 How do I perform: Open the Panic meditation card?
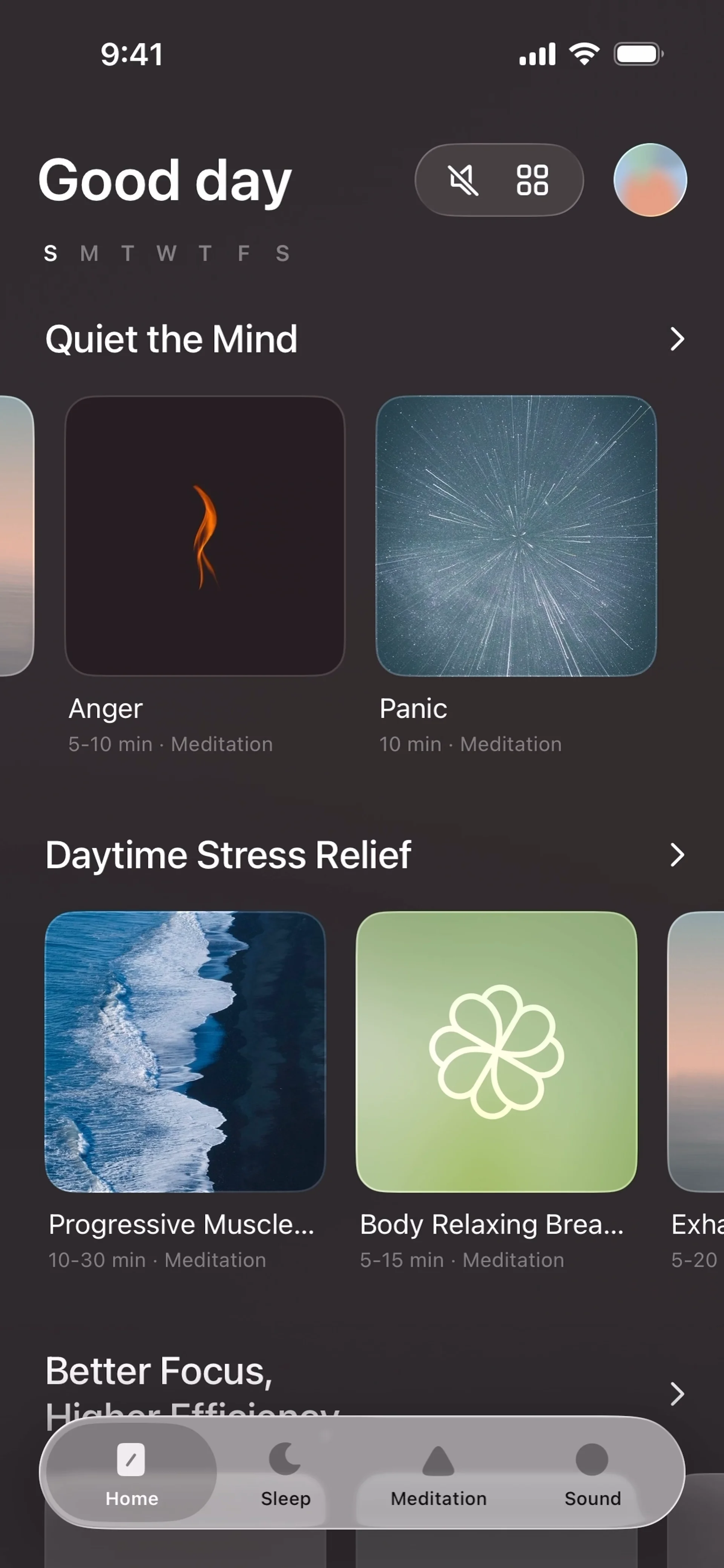(516, 536)
